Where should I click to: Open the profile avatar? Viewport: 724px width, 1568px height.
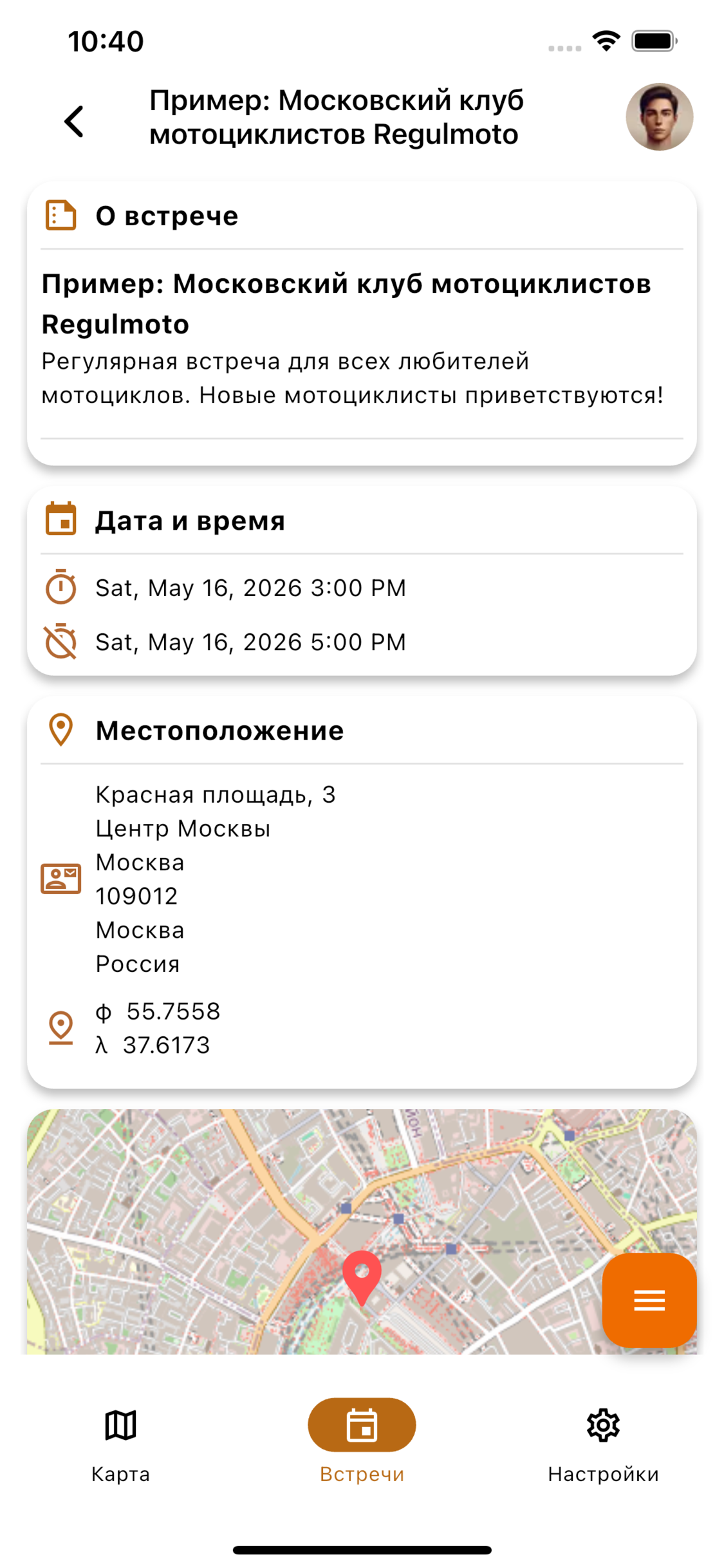pyautogui.click(x=658, y=117)
